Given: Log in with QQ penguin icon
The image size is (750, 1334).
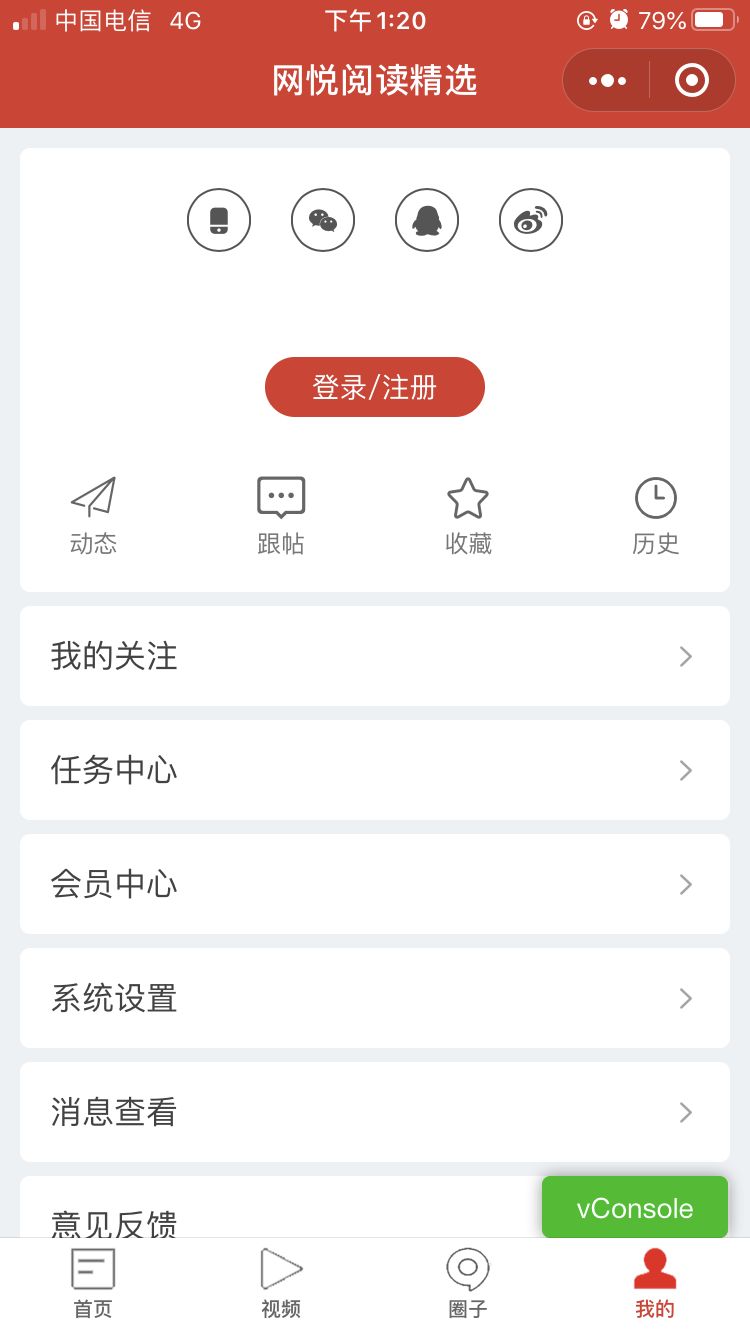Looking at the screenshot, I should (427, 220).
